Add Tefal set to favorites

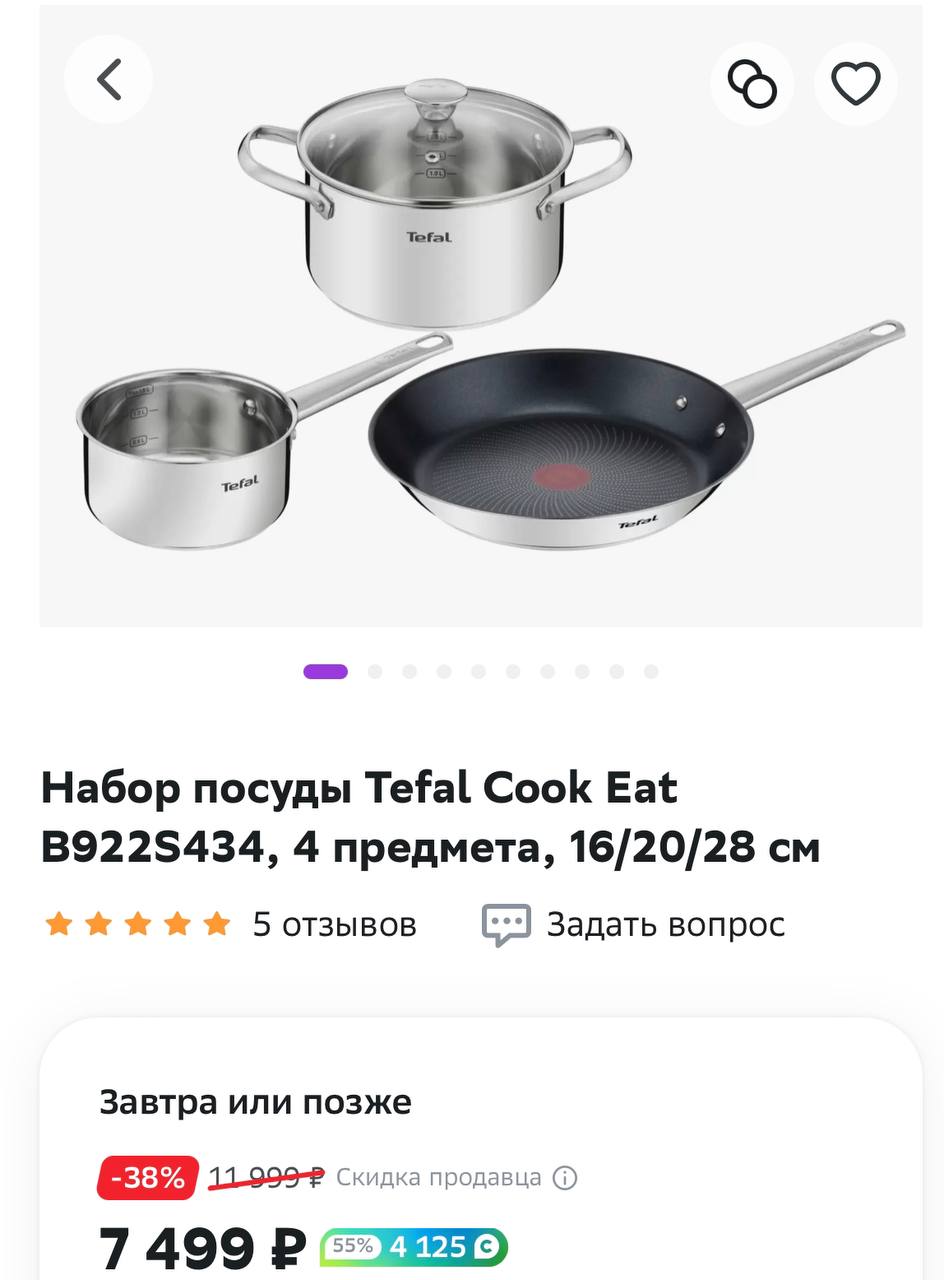pos(856,84)
